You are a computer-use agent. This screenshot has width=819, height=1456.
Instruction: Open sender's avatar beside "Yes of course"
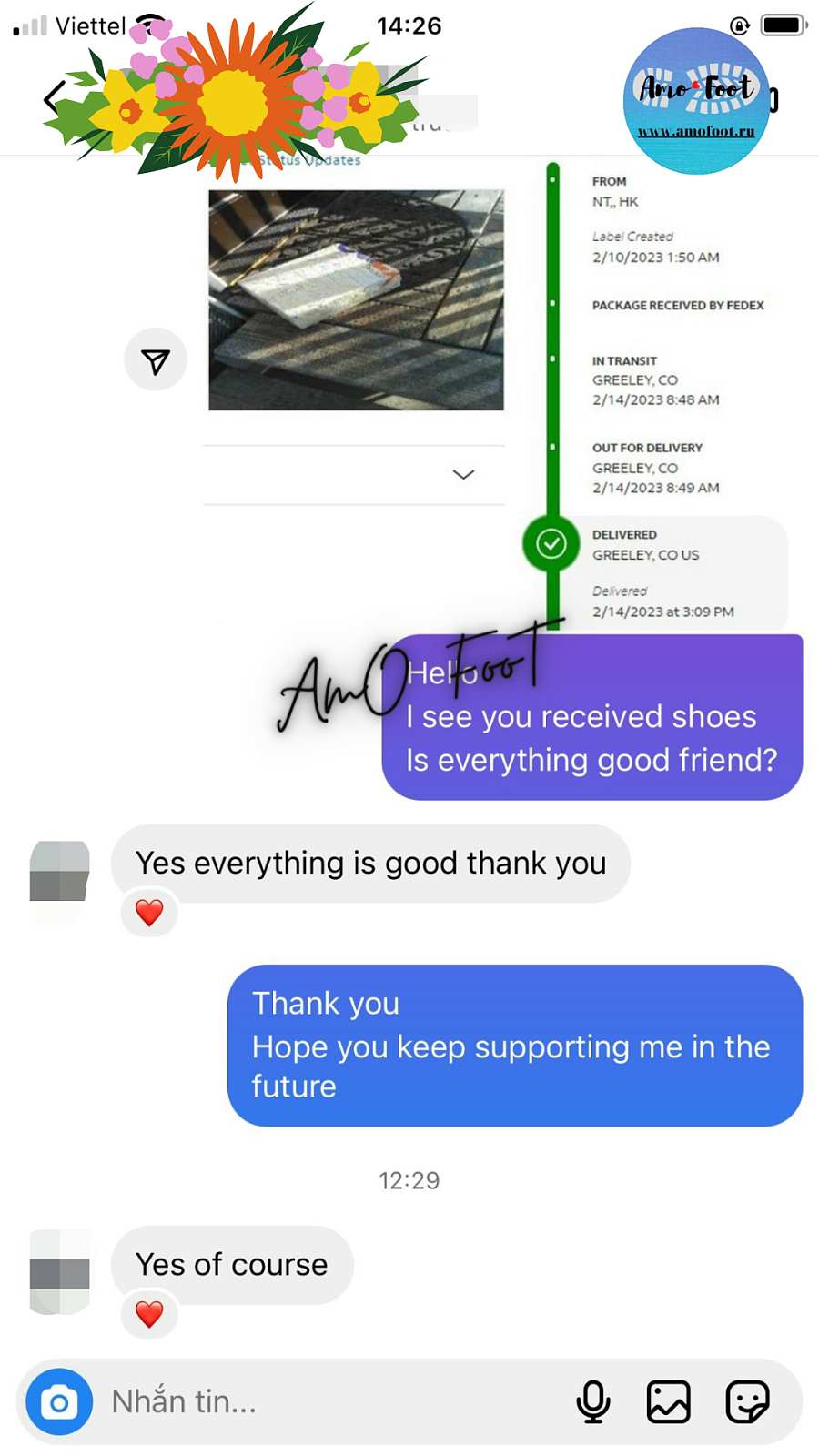tap(60, 1272)
